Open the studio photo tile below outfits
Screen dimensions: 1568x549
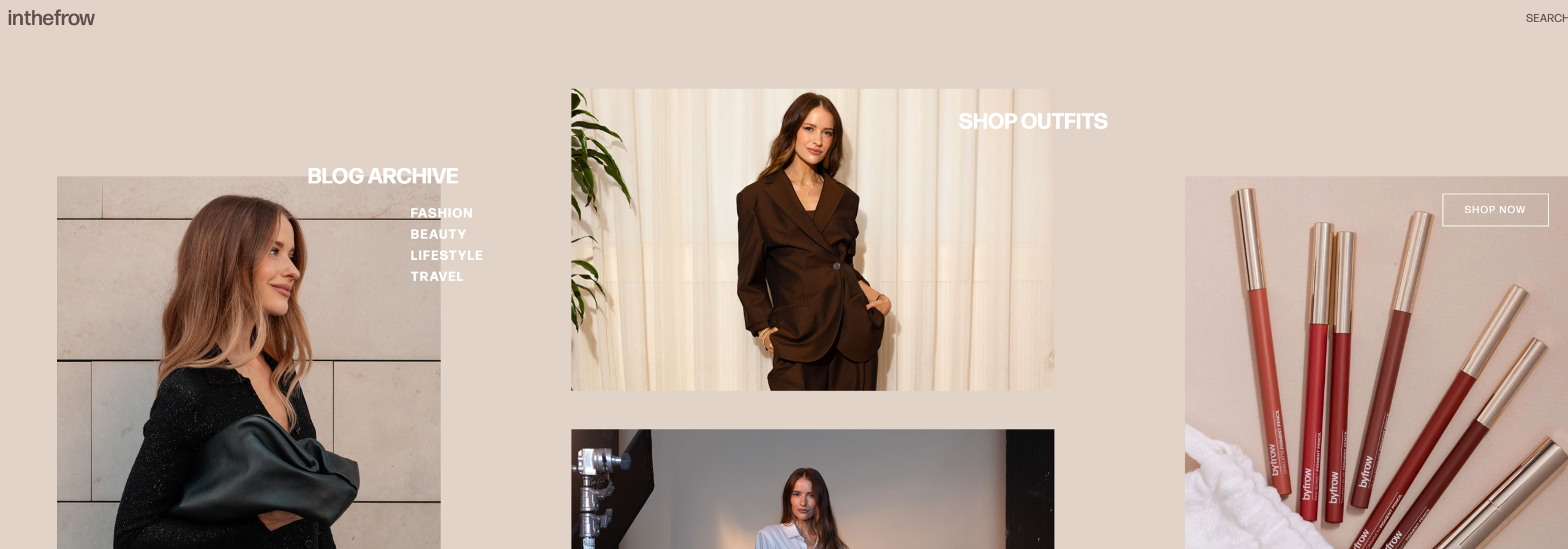point(812,490)
